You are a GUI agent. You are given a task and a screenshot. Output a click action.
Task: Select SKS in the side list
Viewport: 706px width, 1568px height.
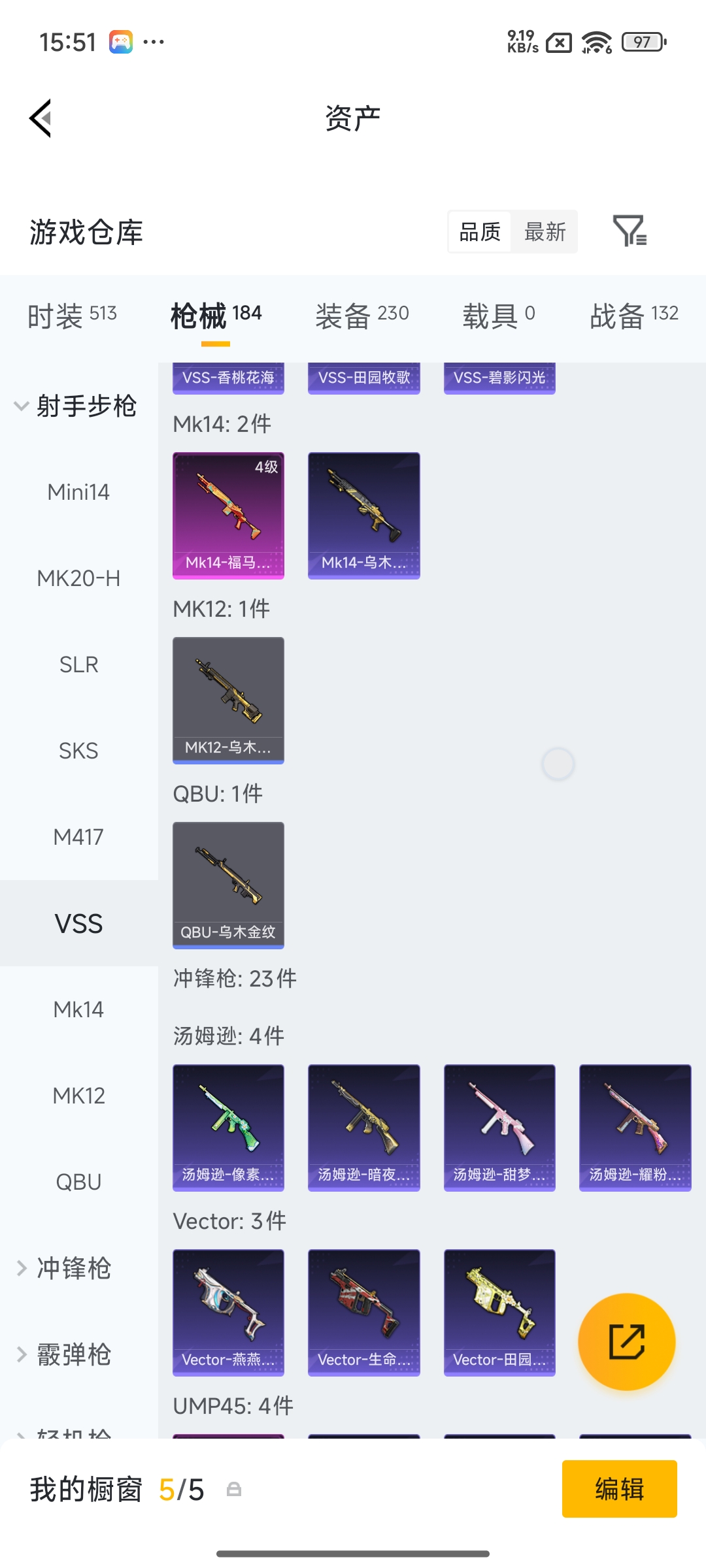click(x=78, y=751)
